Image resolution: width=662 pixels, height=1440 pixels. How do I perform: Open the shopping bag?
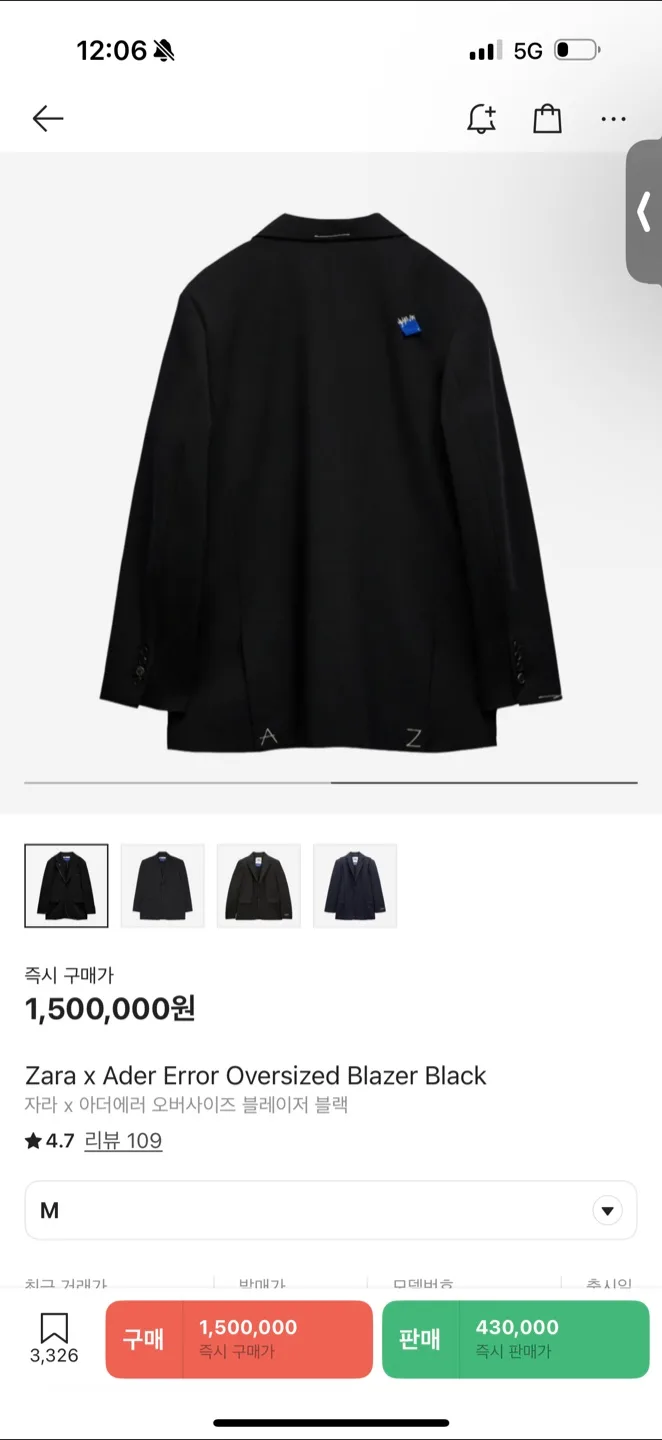[x=547, y=120]
